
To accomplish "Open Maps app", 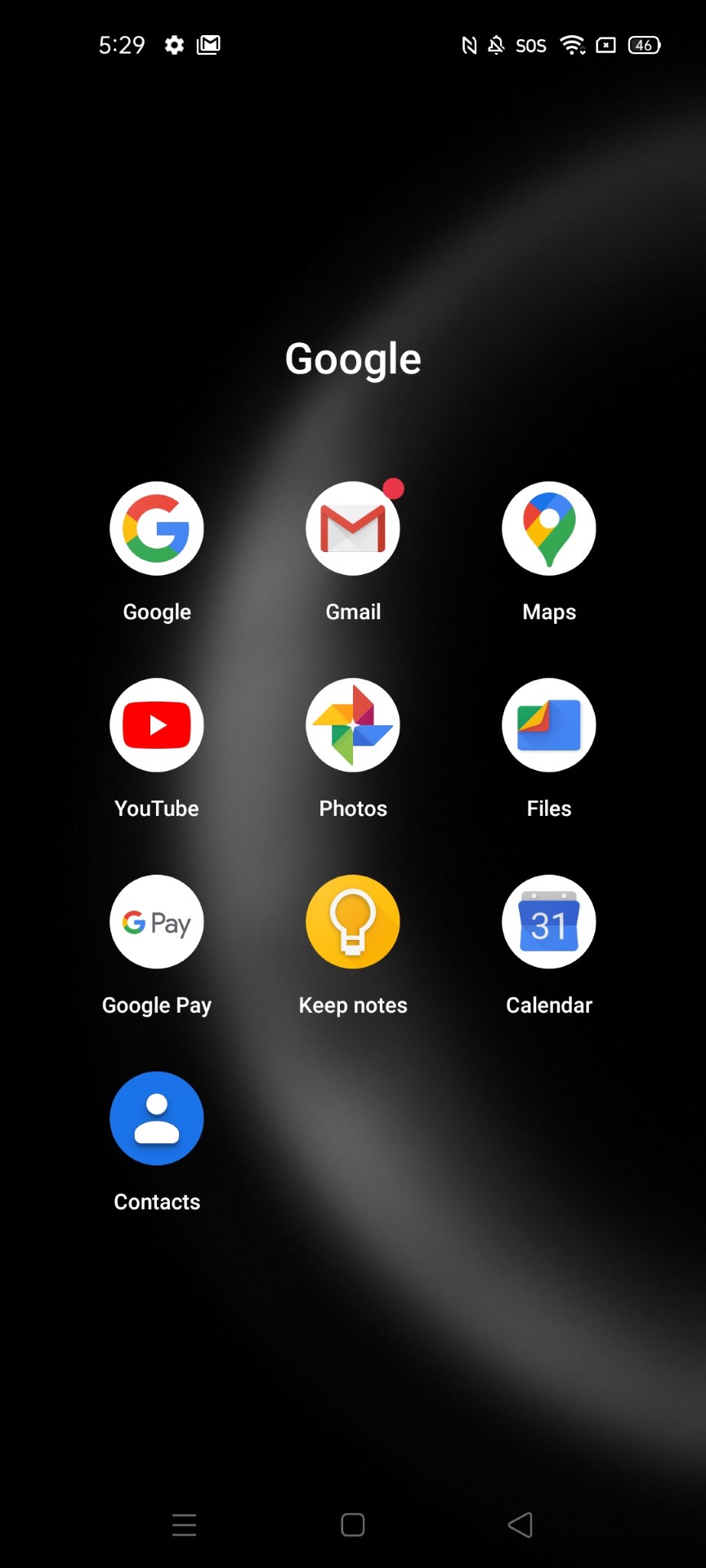I will (549, 528).
